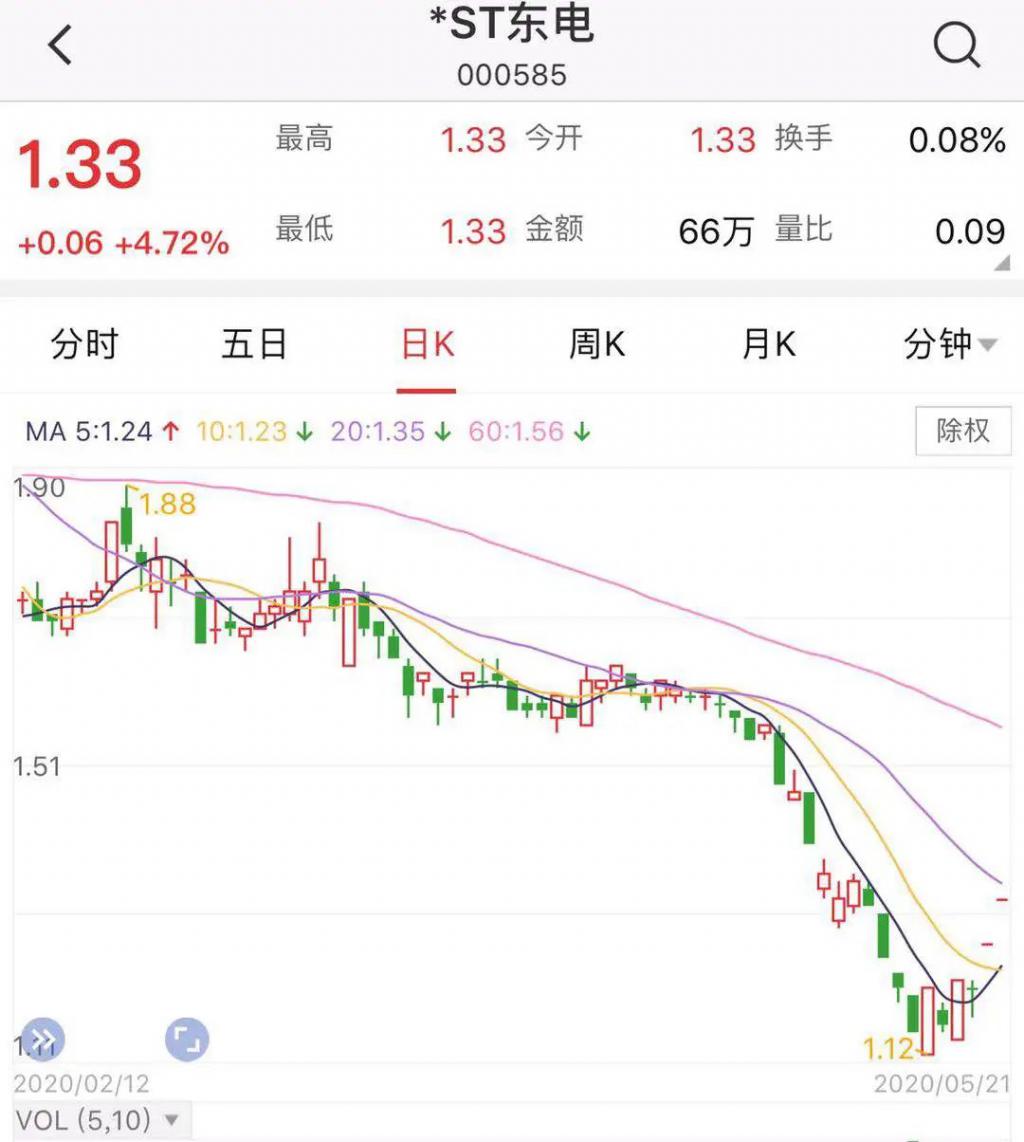Viewport: 1024px width, 1142px height.
Task: Select the 日K chart tab
Action: [x=427, y=345]
